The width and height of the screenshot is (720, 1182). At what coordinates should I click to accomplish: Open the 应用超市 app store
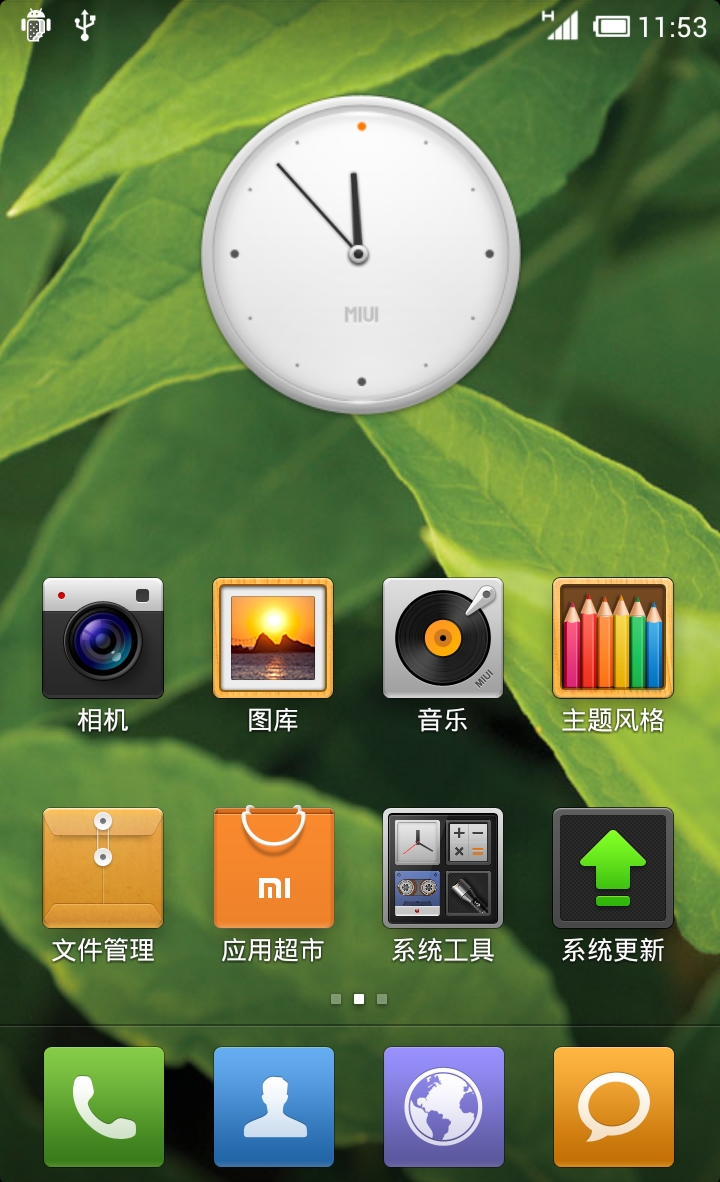pyautogui.click(x=273, y=868)
